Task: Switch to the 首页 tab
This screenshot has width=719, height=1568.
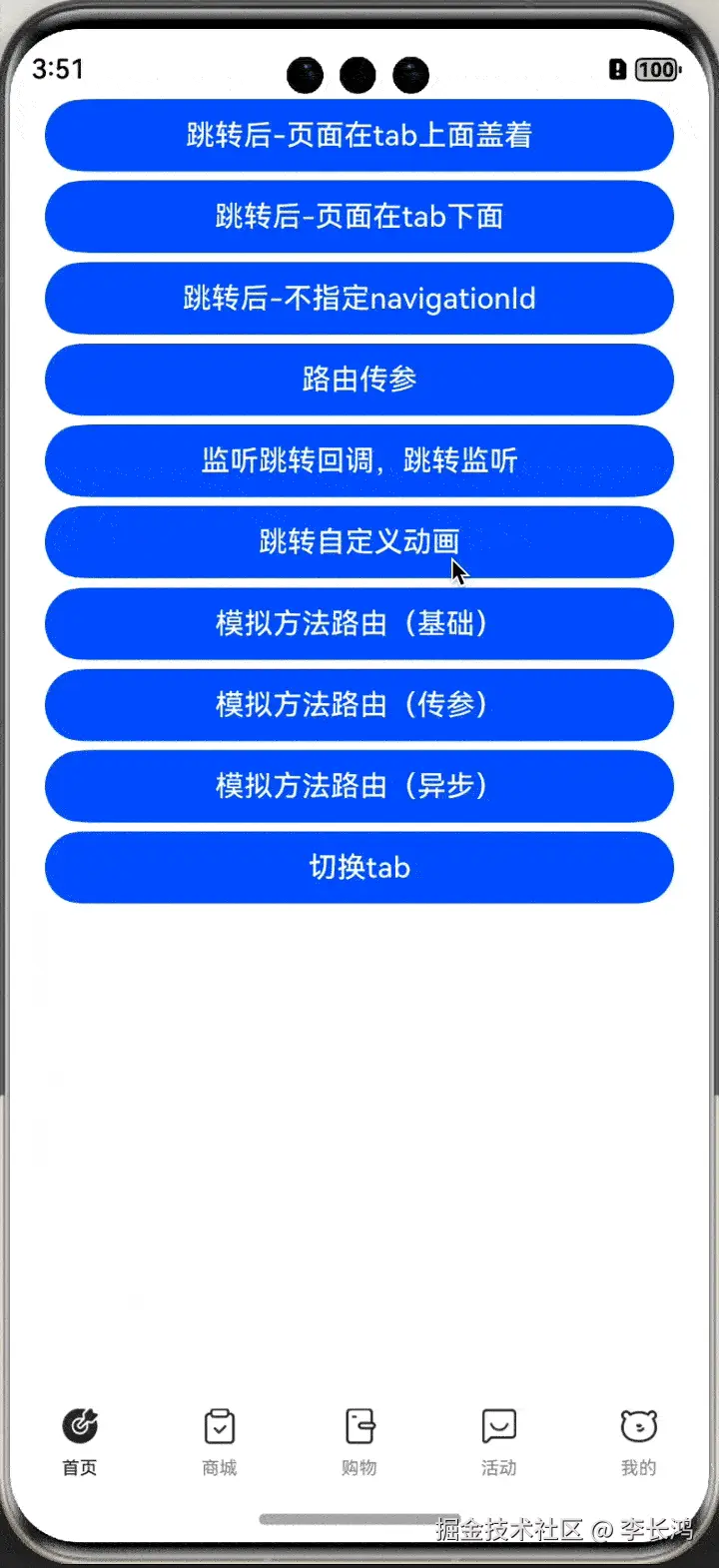Action: 80,1441
